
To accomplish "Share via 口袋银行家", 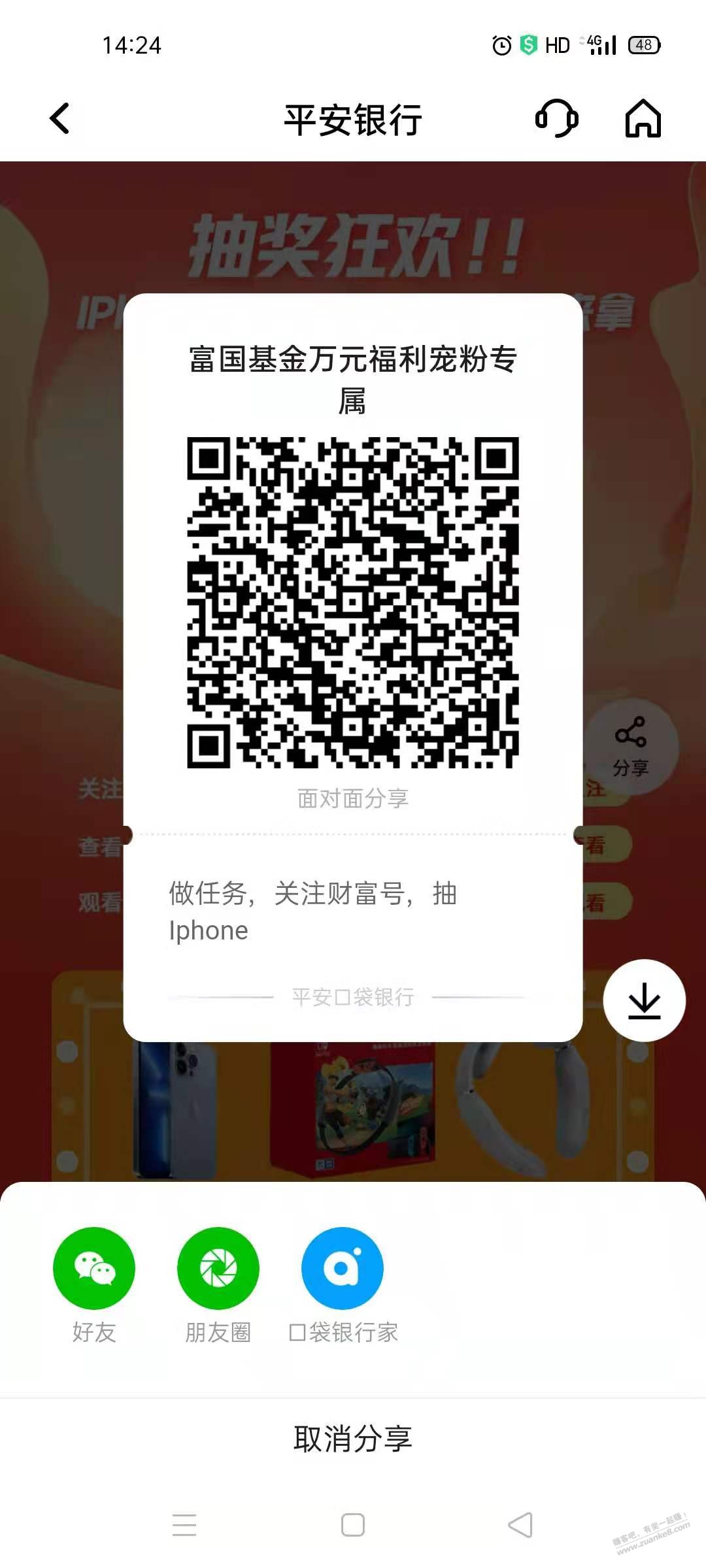I will (x=343, y=1268).
